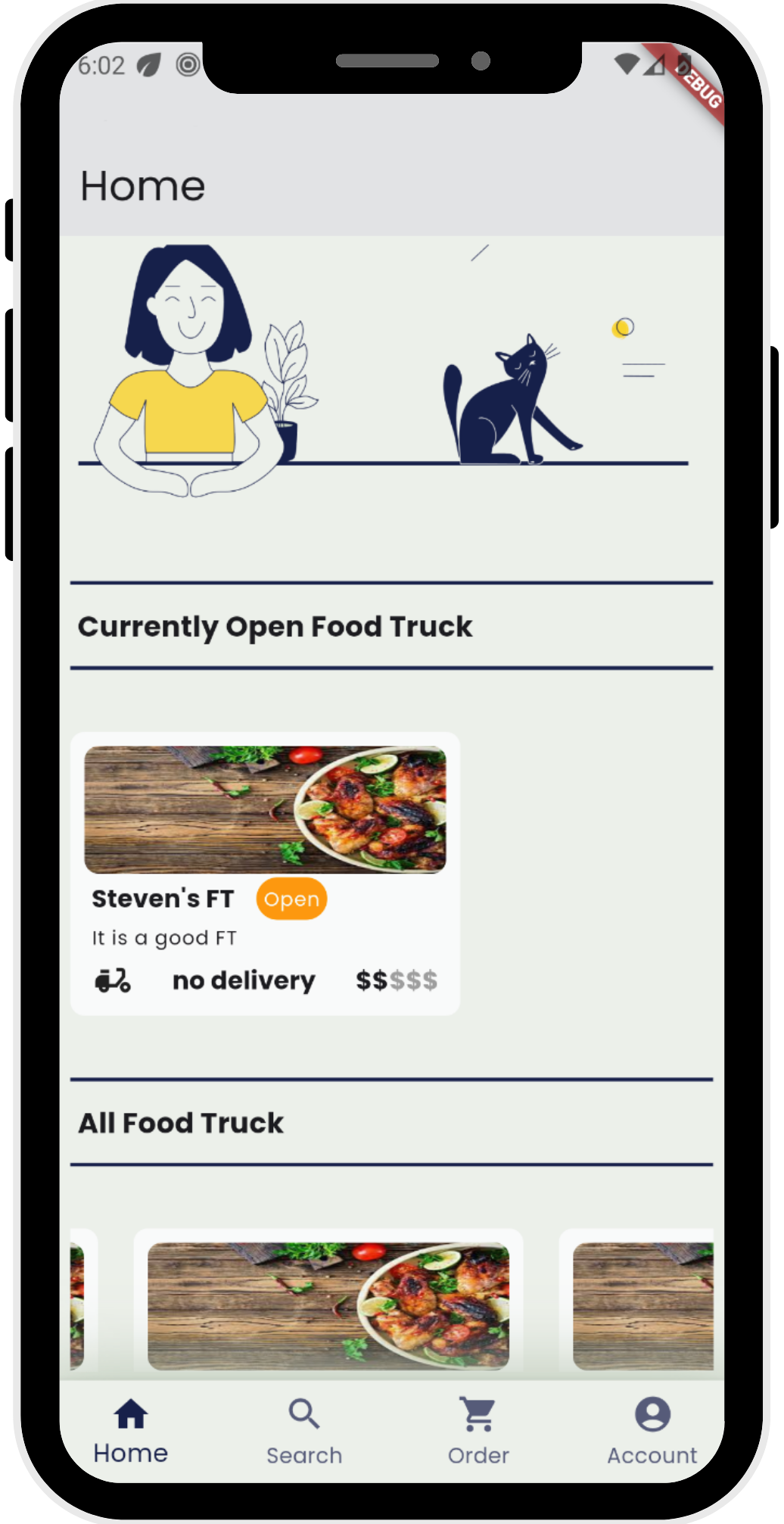Open Steven's FT food truck card
784x1524 pixels.
pyautogui.click(x=265, y=872)
